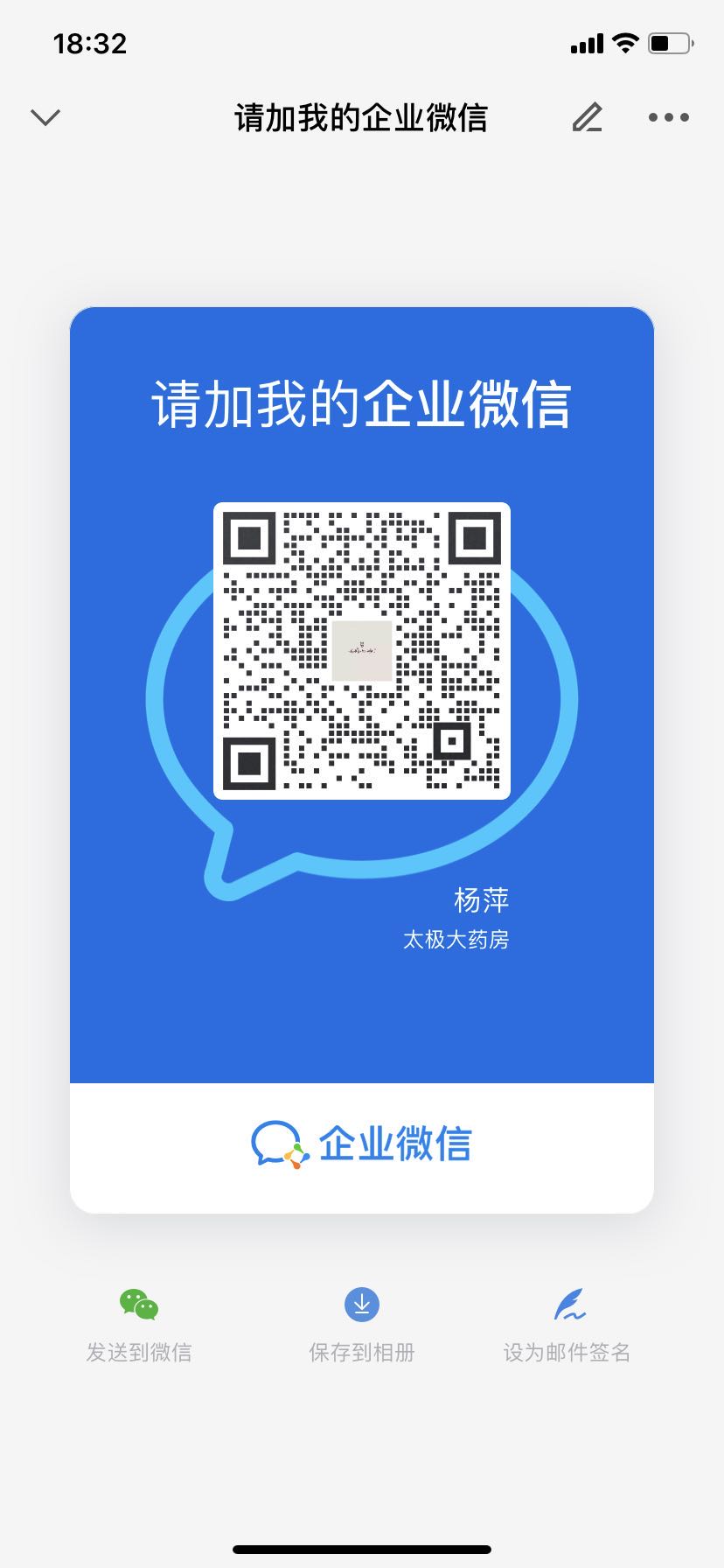Collapse the page with the down chevron
724x1568 pixels.
click(x=45, y=117)
